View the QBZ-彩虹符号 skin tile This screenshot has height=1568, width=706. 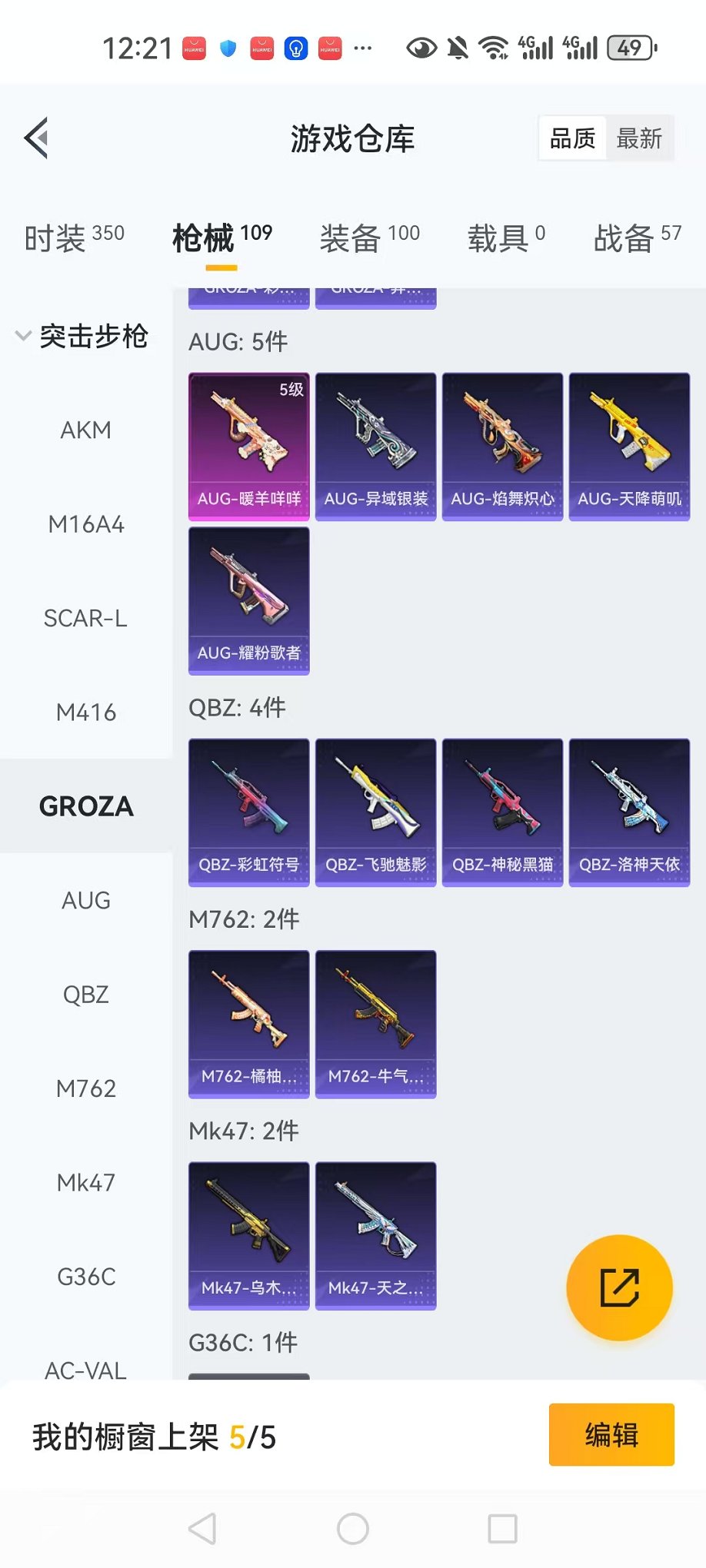(249, 812)
